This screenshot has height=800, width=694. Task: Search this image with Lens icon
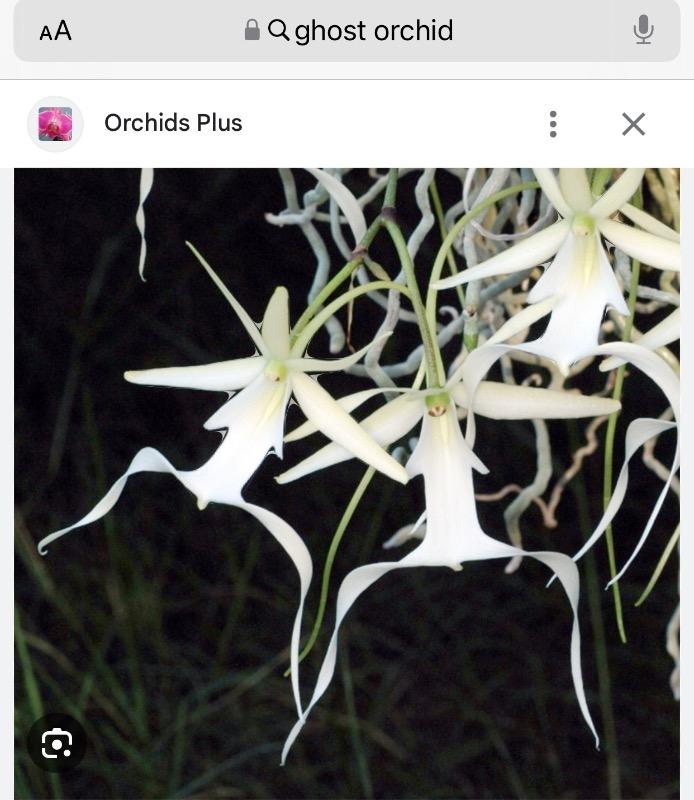point(56,743)
